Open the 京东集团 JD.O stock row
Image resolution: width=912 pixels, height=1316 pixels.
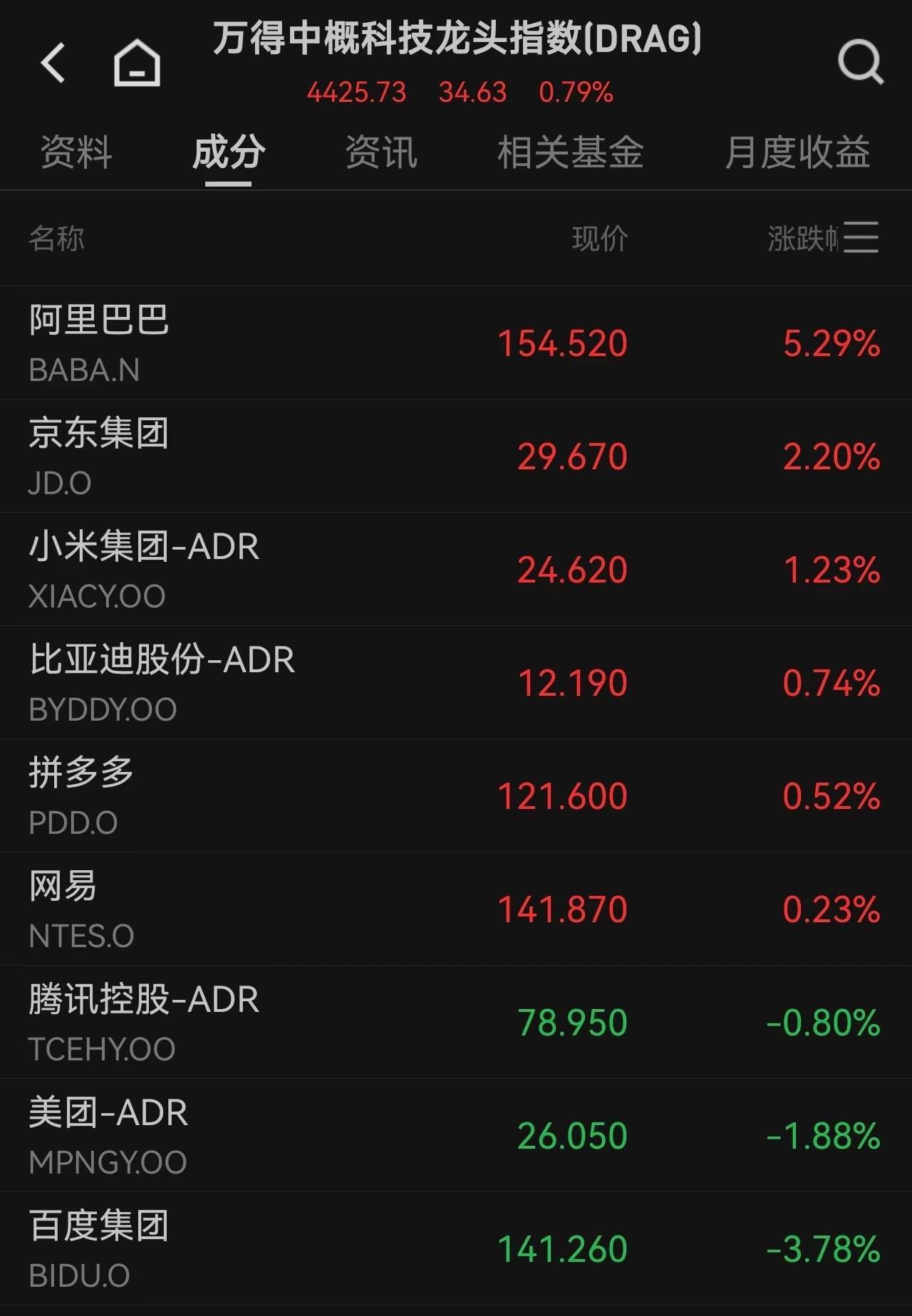coord(456,456)
